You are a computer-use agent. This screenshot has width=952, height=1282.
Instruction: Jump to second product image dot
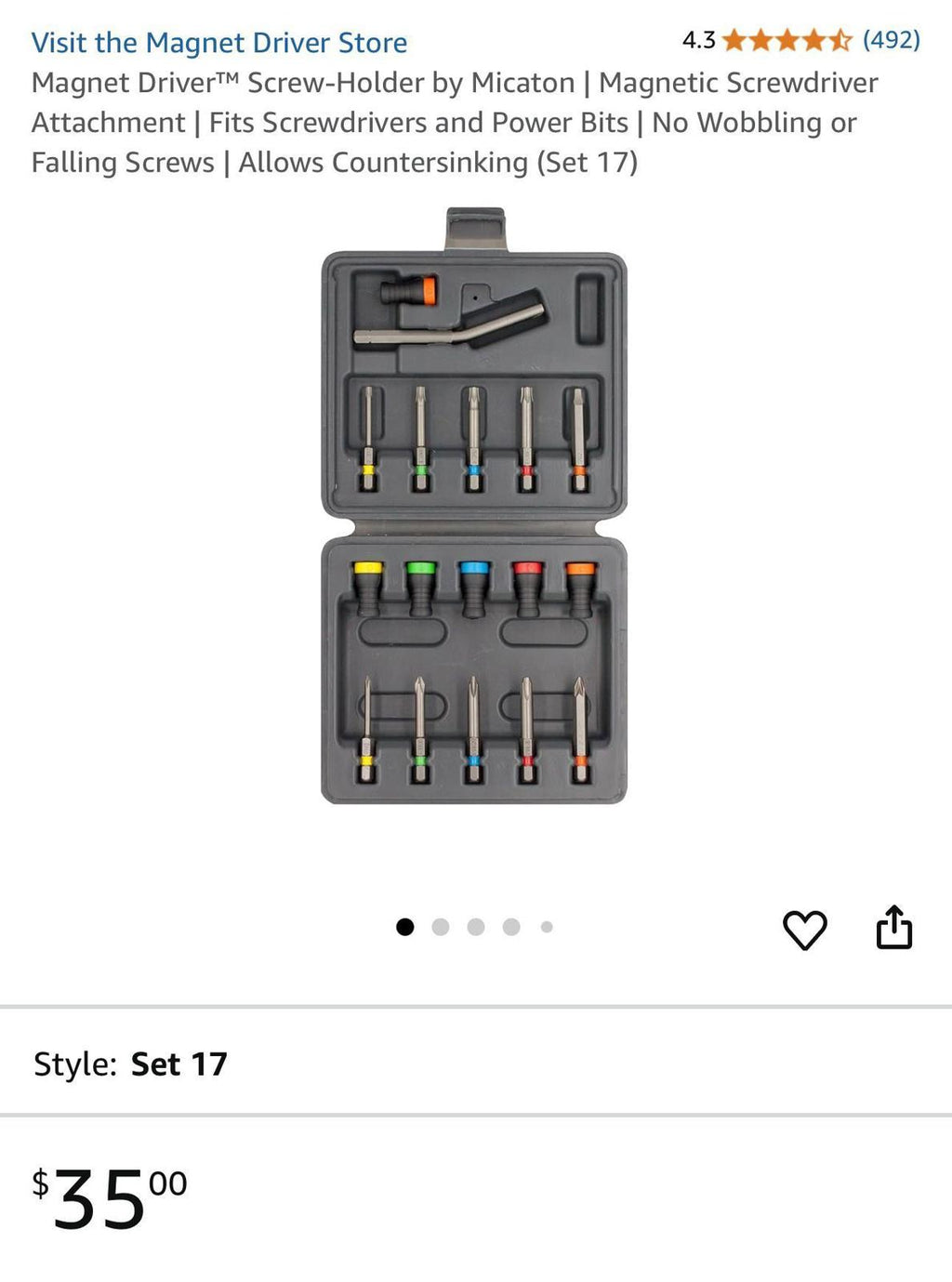[x=441, y=927]
